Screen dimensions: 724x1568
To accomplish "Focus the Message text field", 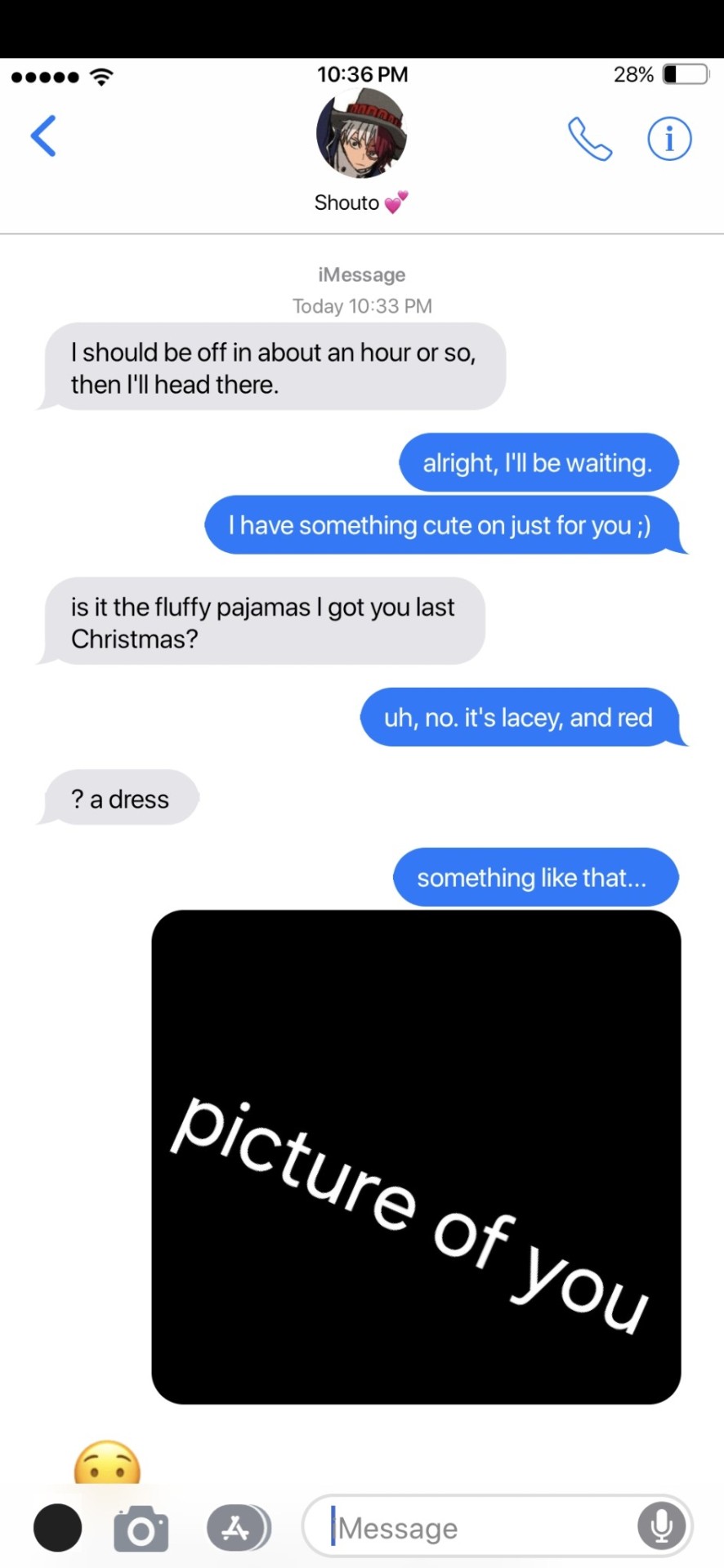I will [x=482, y=1527].
